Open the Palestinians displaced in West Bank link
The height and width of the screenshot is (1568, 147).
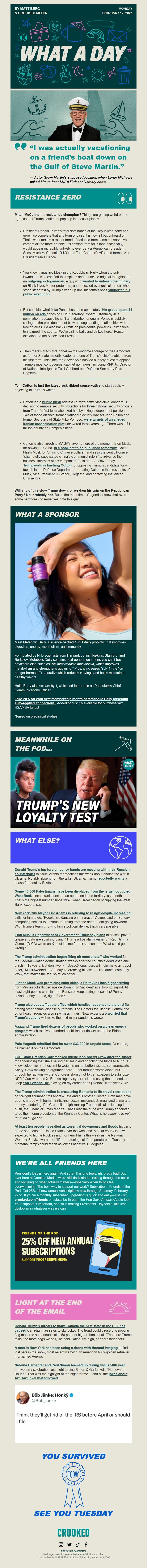pyautogui.click(x=61, y=891)
